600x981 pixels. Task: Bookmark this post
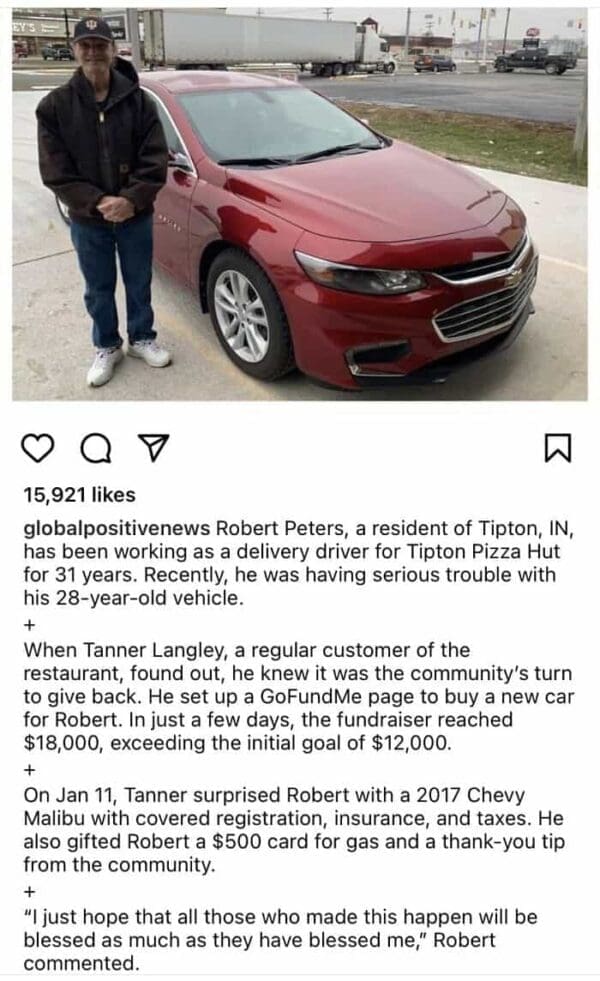click(x=557, y=450)
